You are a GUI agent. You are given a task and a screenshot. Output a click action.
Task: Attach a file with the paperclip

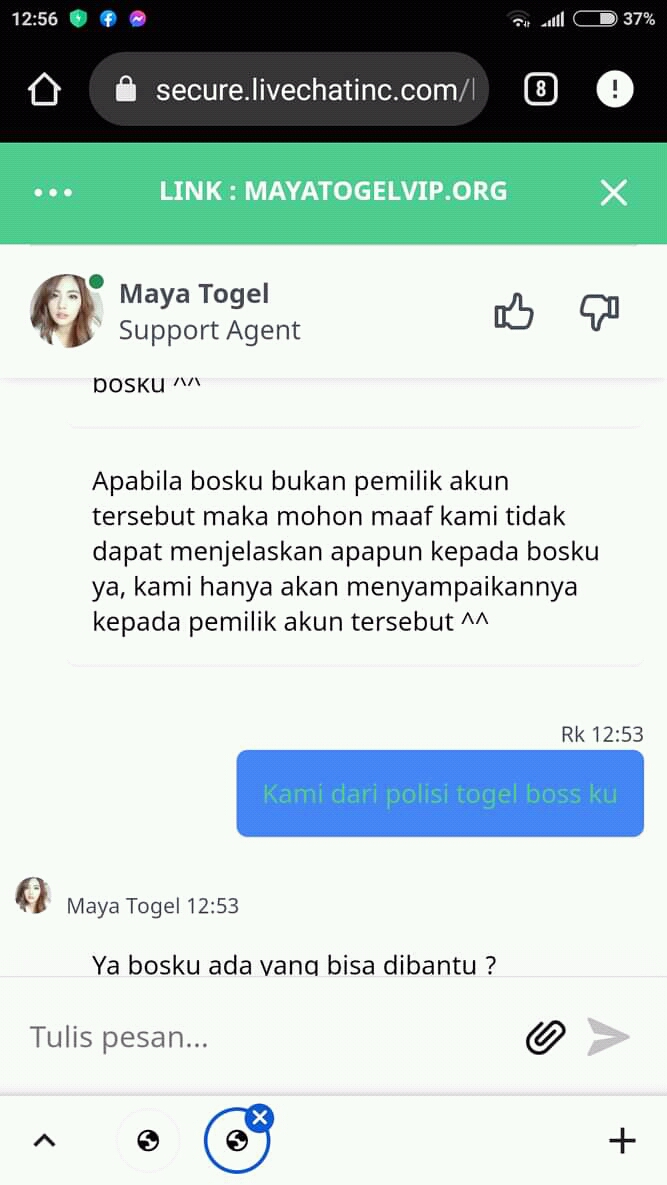546,1037
